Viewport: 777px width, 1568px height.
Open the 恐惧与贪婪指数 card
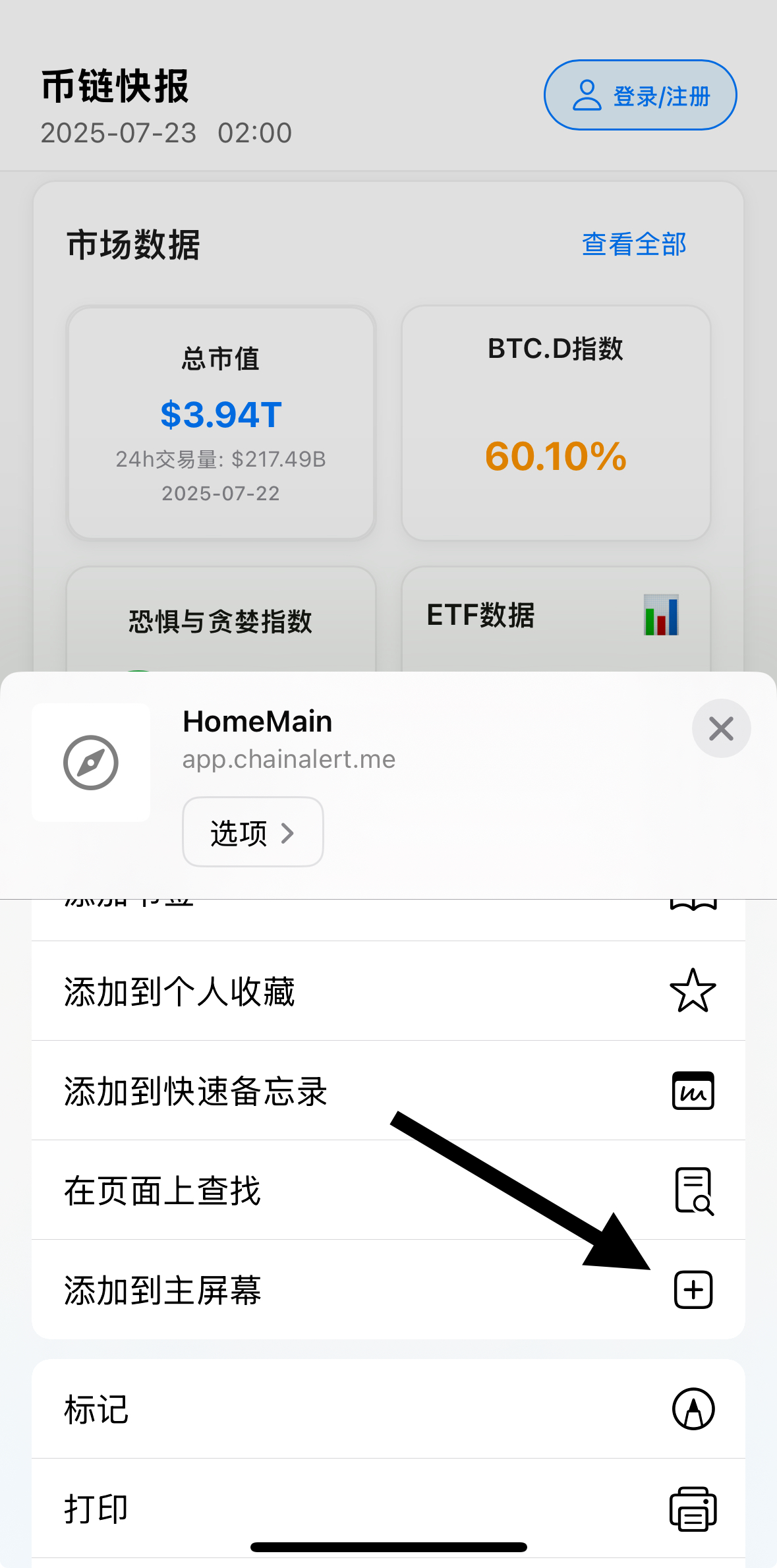click(221, 621)
